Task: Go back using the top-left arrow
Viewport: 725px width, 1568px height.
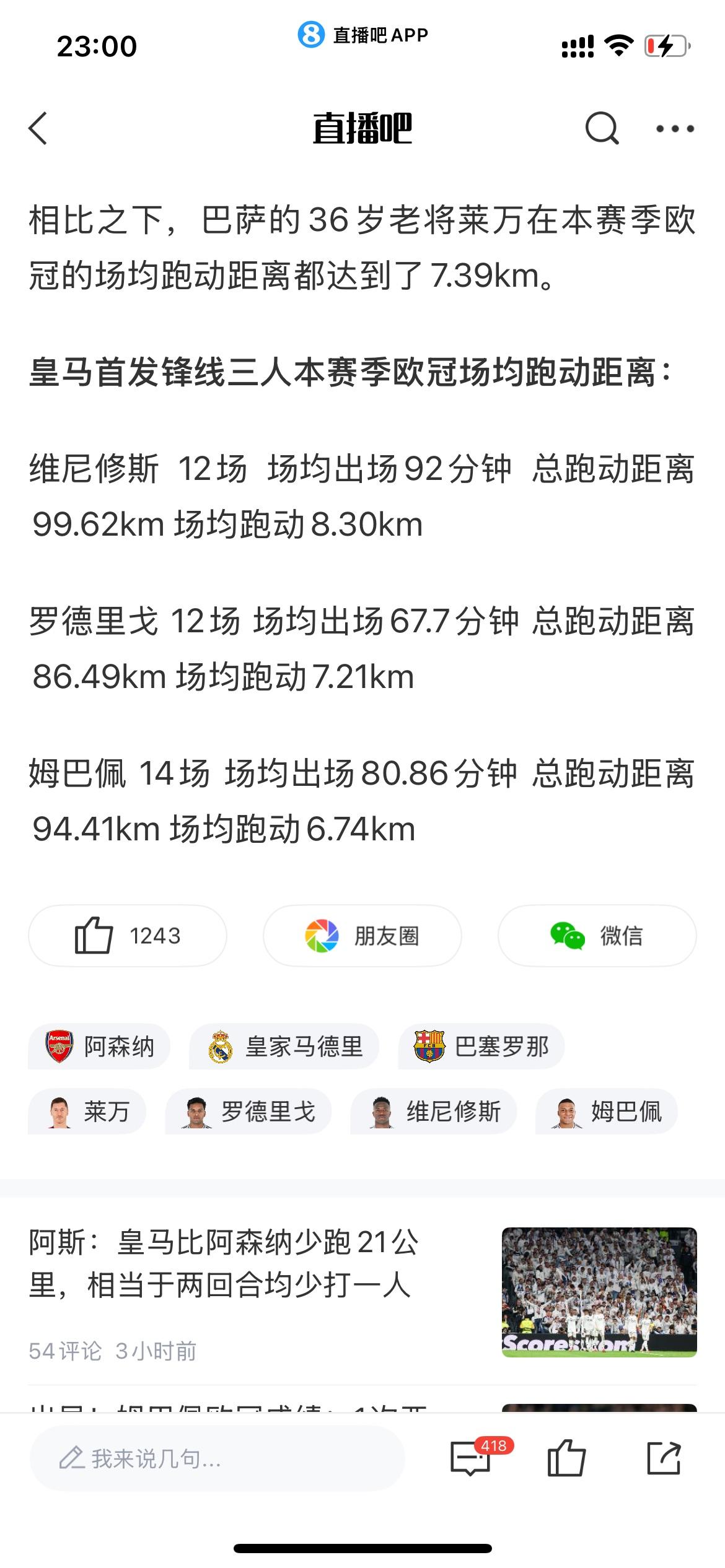Action: coord(38,129)
